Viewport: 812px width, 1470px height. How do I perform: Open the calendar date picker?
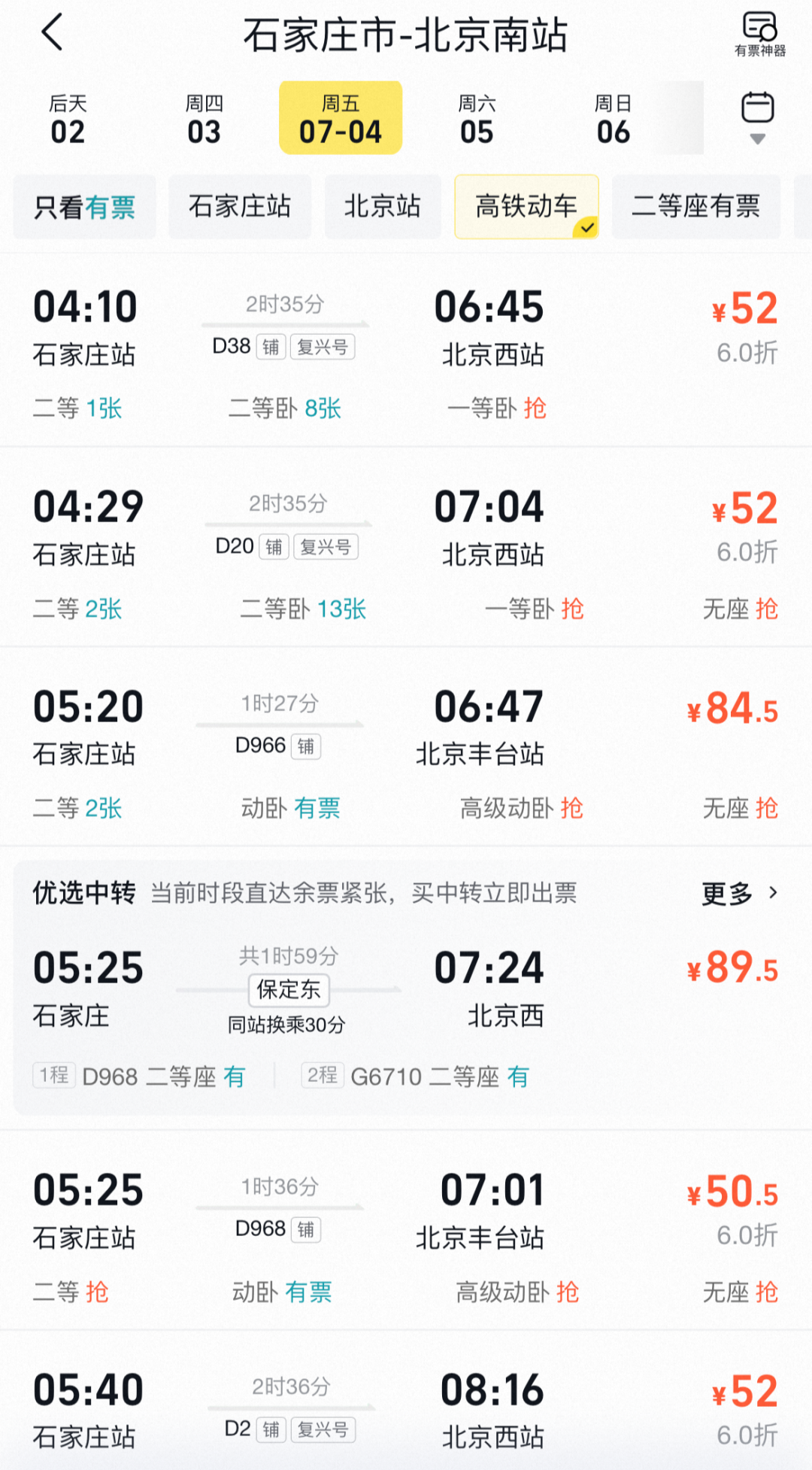pos(758,117)
